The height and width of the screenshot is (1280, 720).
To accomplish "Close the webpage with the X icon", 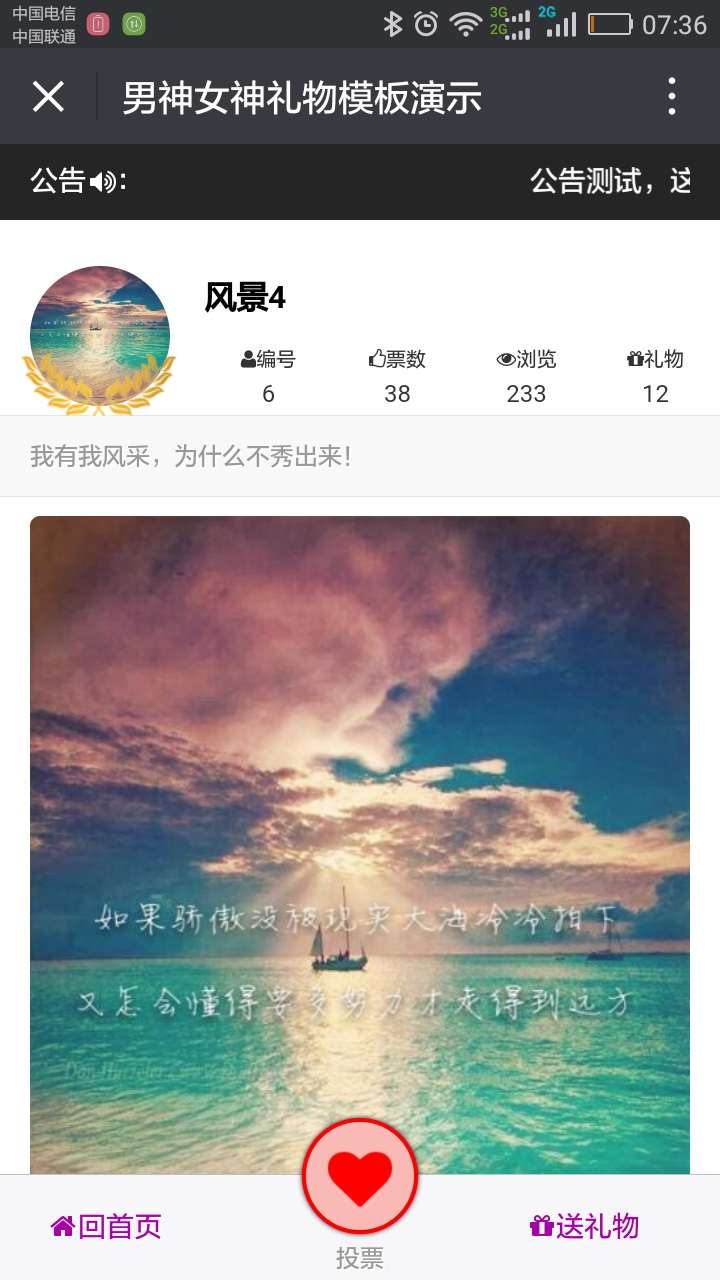I will (48, 97).
